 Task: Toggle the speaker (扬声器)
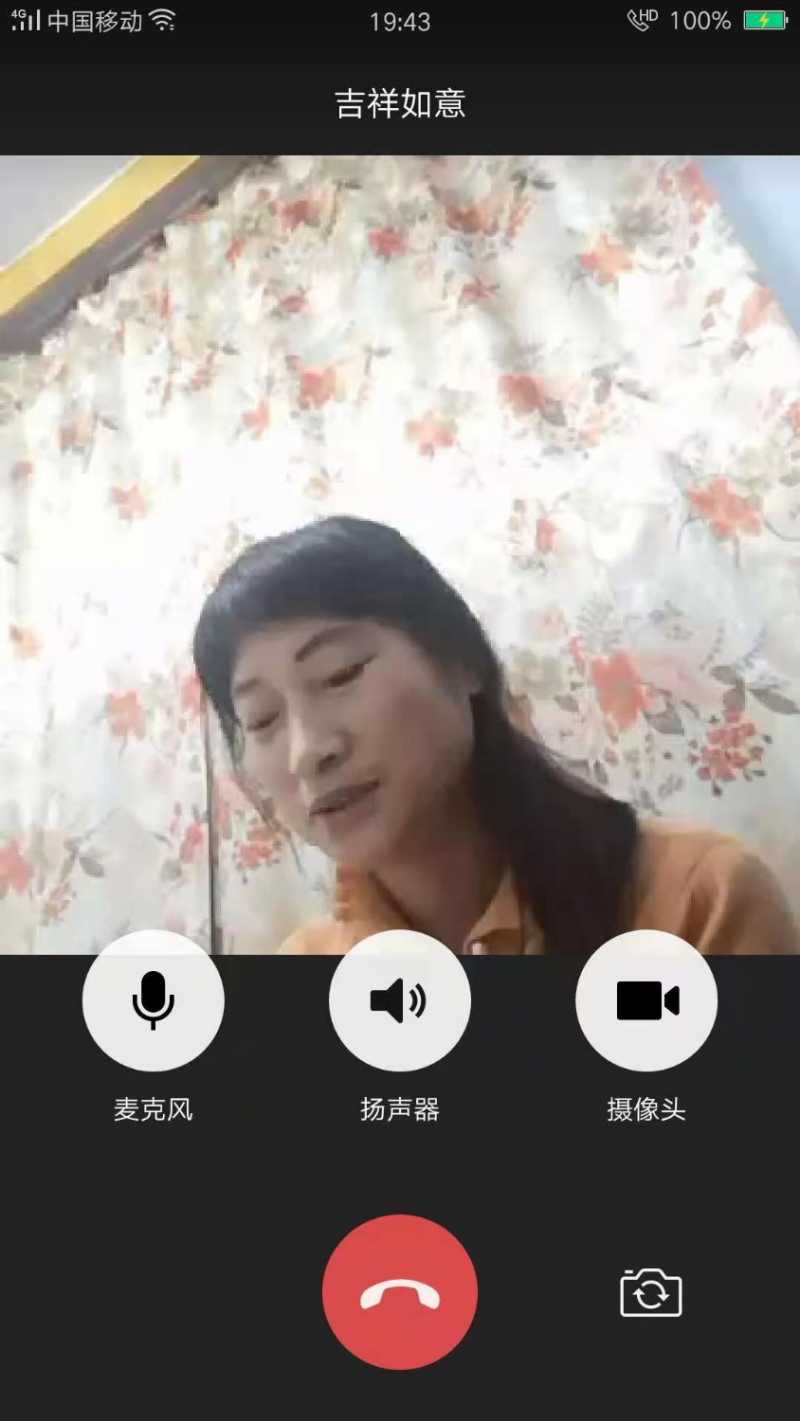coord(399,1000)
